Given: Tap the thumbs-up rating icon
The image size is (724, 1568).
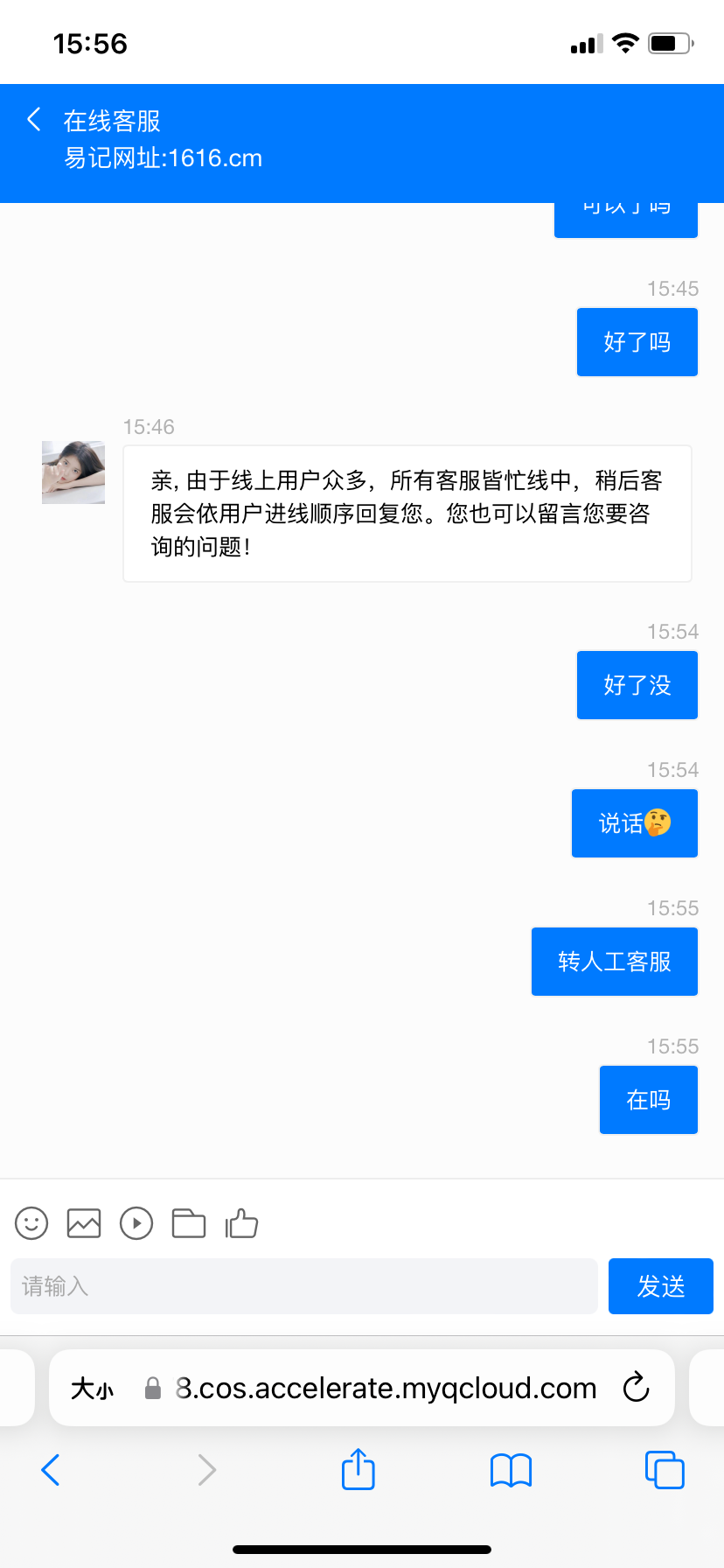Looking at the screenshot, I should (241, 1223).
